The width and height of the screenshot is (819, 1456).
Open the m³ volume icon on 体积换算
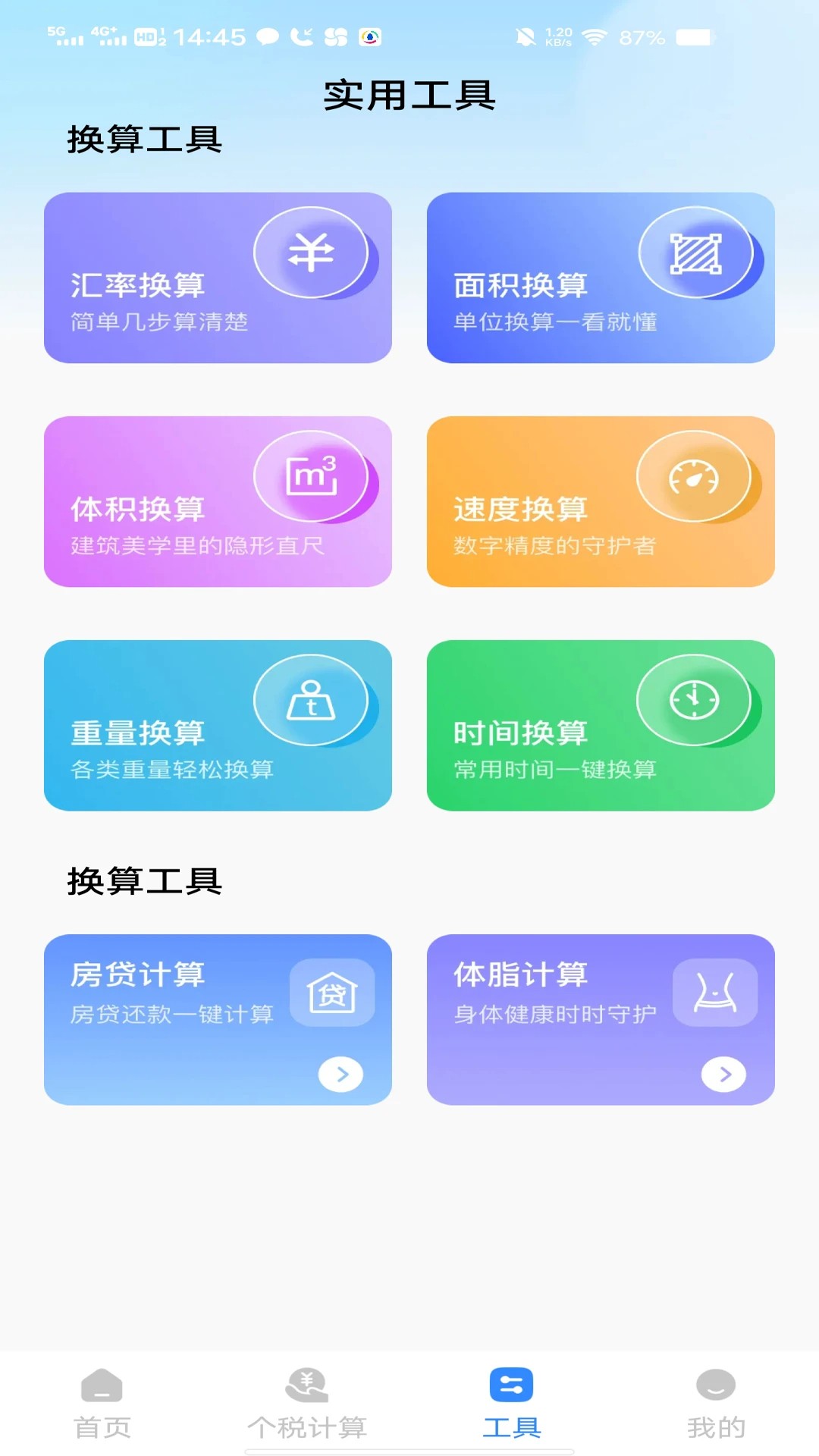(311, 476)
